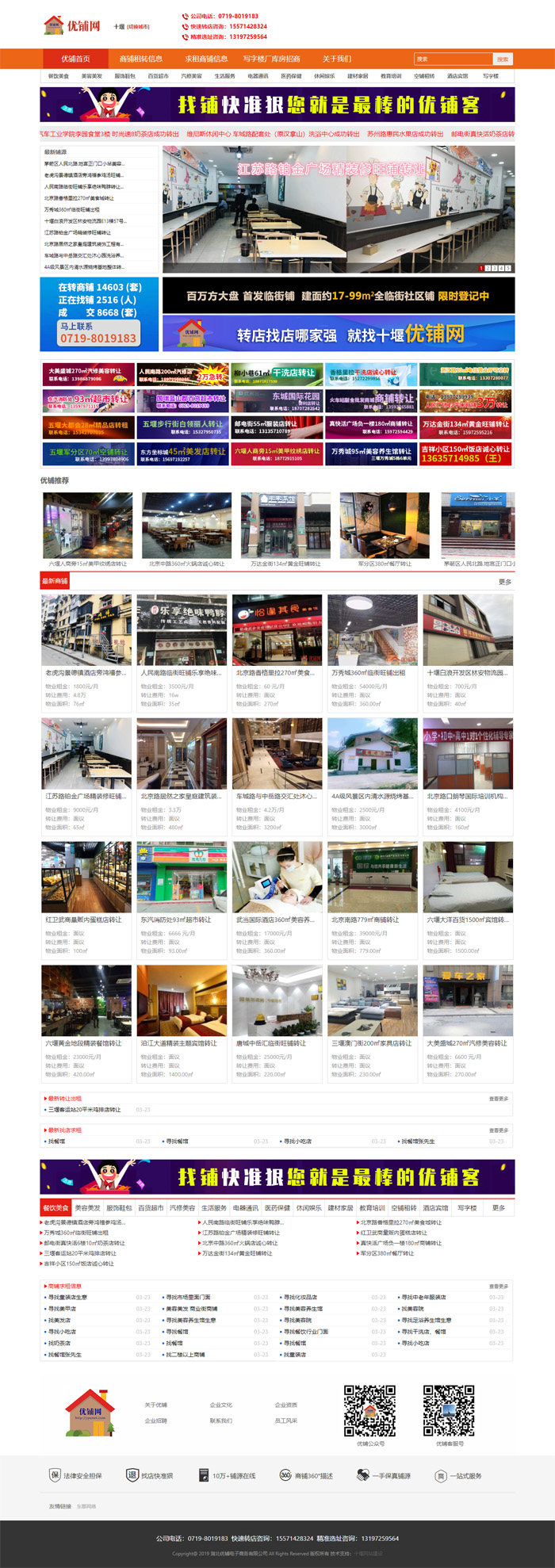Select 餐饮美食 category in top bar
Image resolution: width=555 pixels, height=1568 pixels.
[x=58, y=76]
